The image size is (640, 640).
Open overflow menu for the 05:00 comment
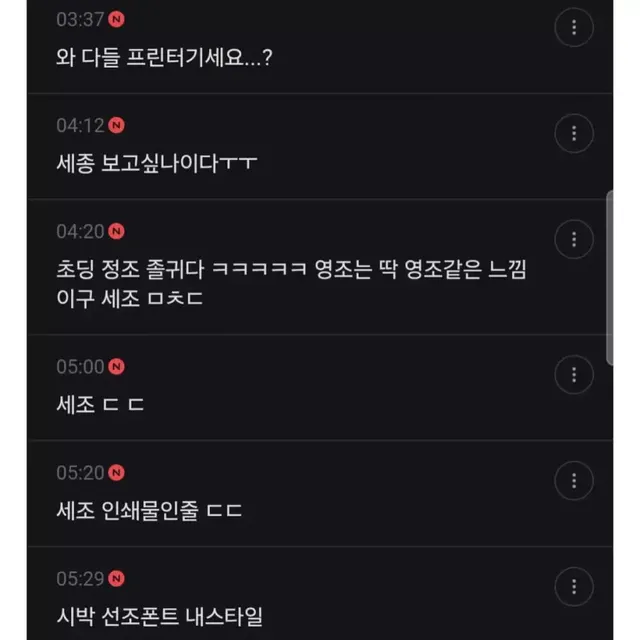pos(573,374)
